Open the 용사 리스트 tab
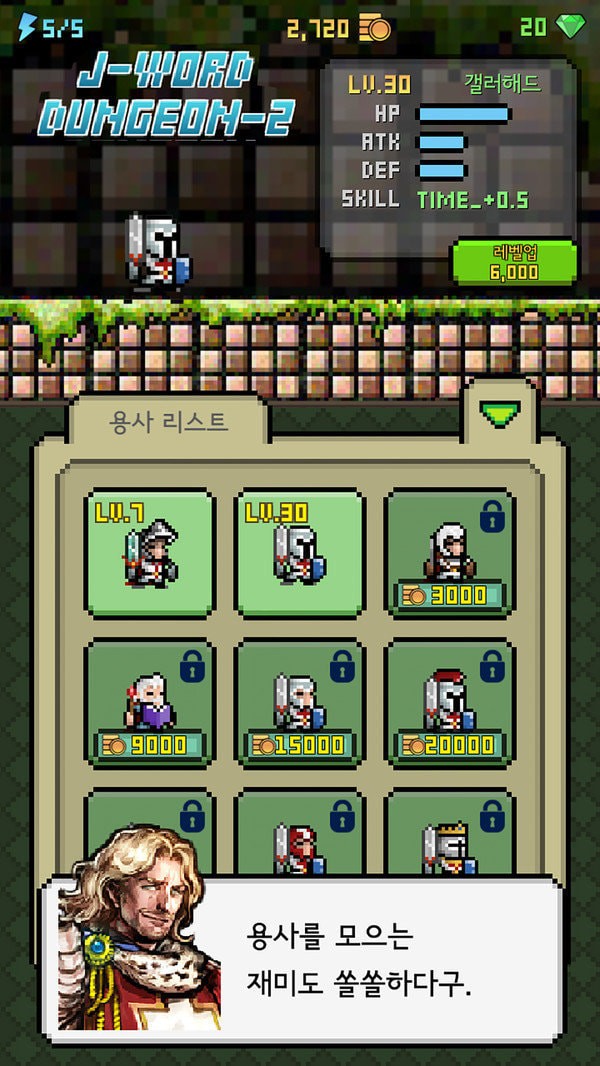This screenshot has height=1066, width=600. coord(168,422)
